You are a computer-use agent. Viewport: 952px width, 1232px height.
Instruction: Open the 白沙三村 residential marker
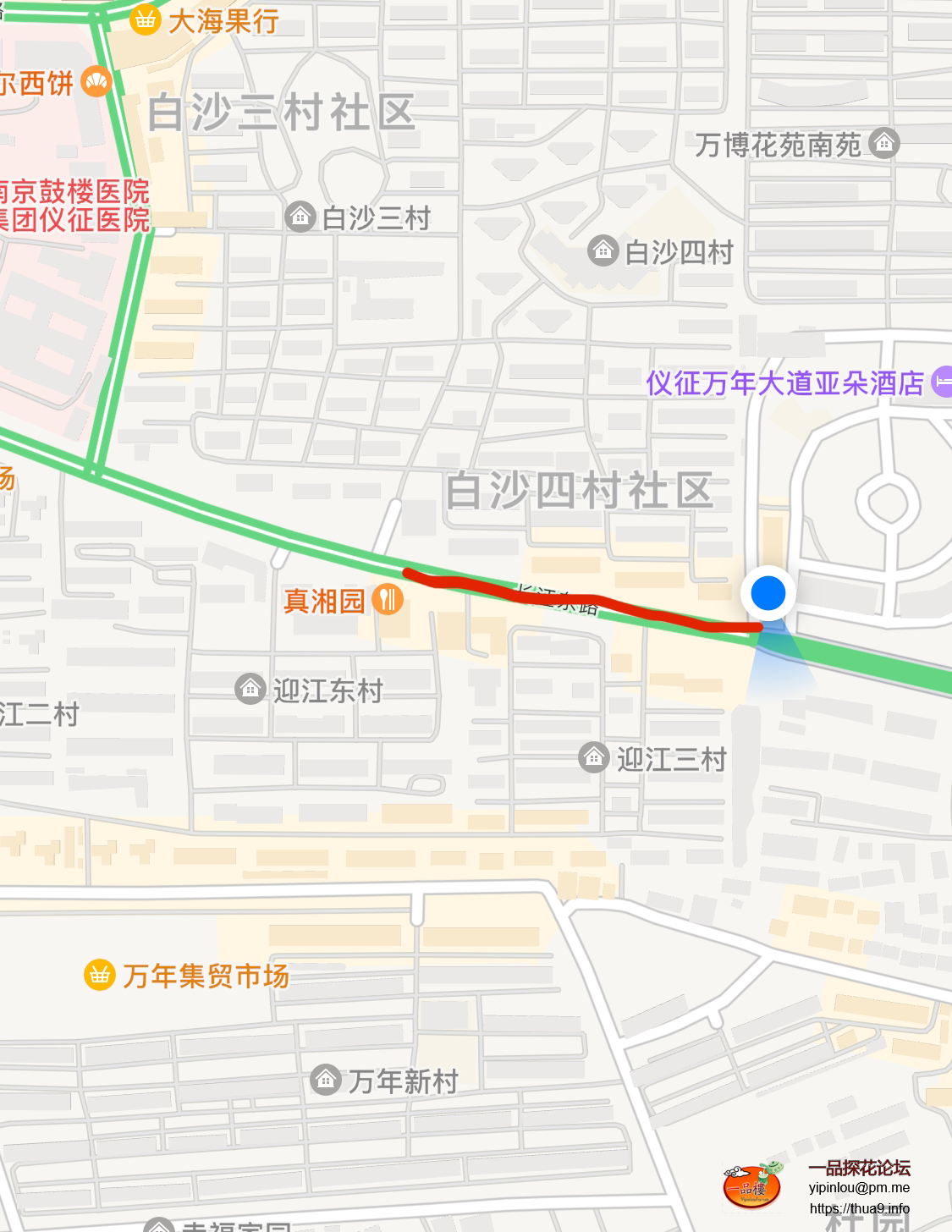300,217
